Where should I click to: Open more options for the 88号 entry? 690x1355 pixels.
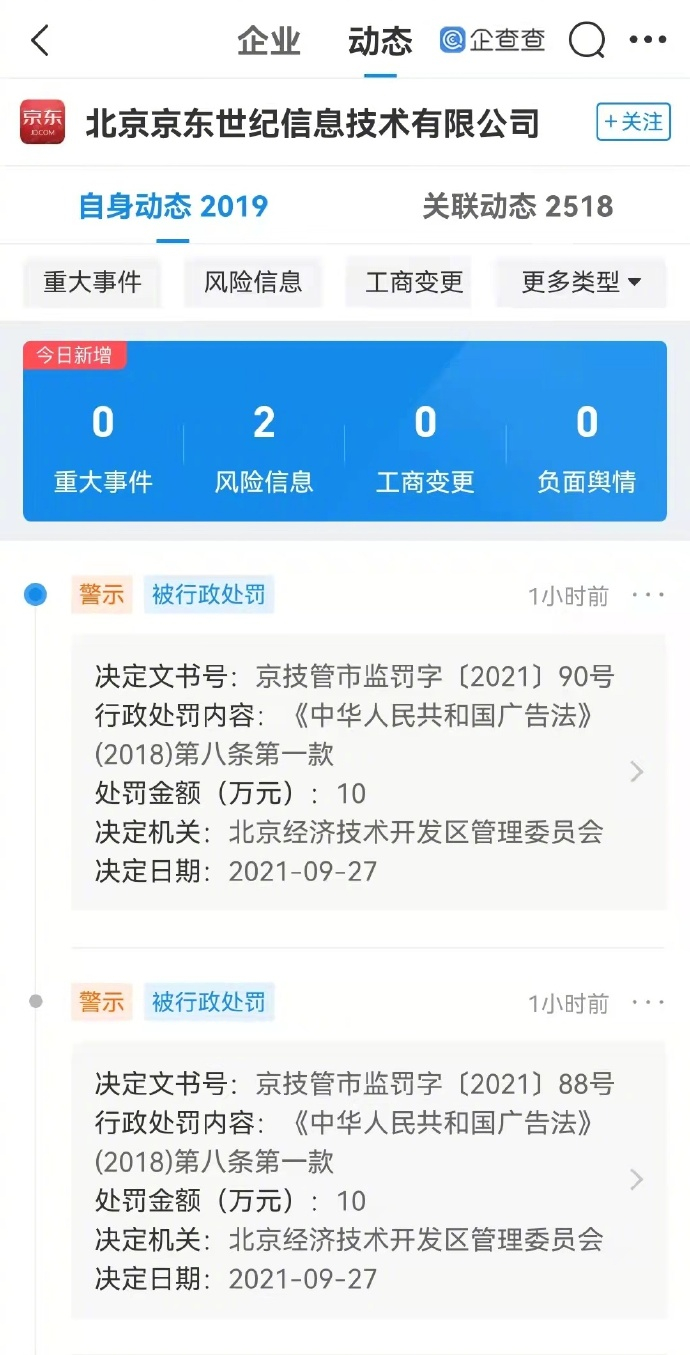(x=648, y=1003)
